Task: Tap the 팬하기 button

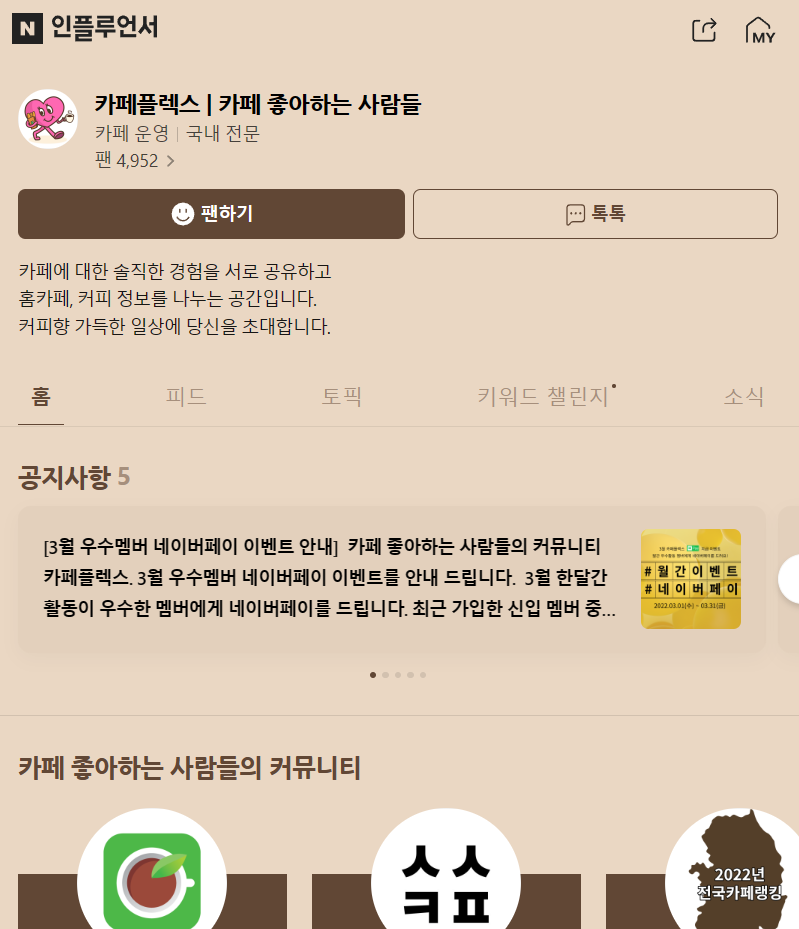Action: click(x=211, y=214)
